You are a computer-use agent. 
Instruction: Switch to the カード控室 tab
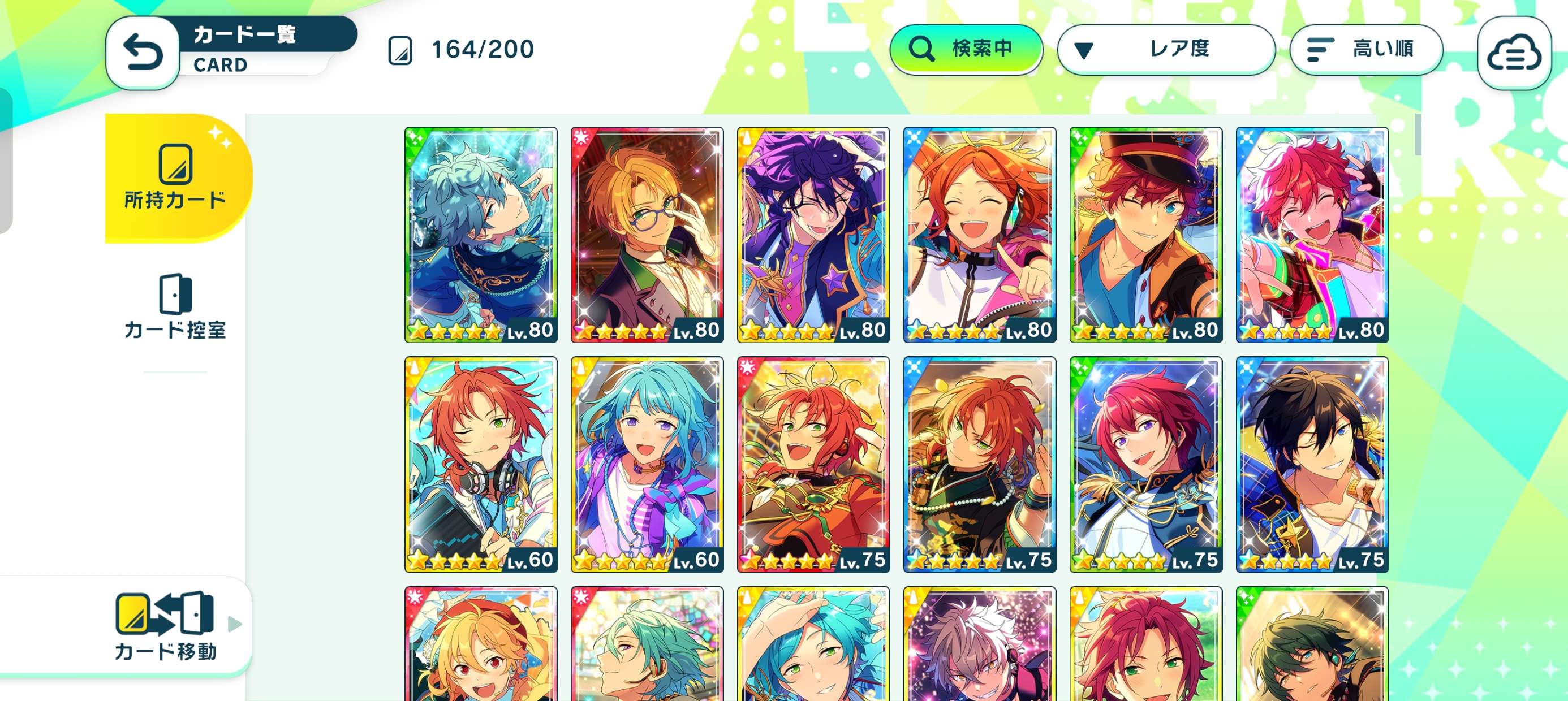pyautogui.click(x=175, y=308)
